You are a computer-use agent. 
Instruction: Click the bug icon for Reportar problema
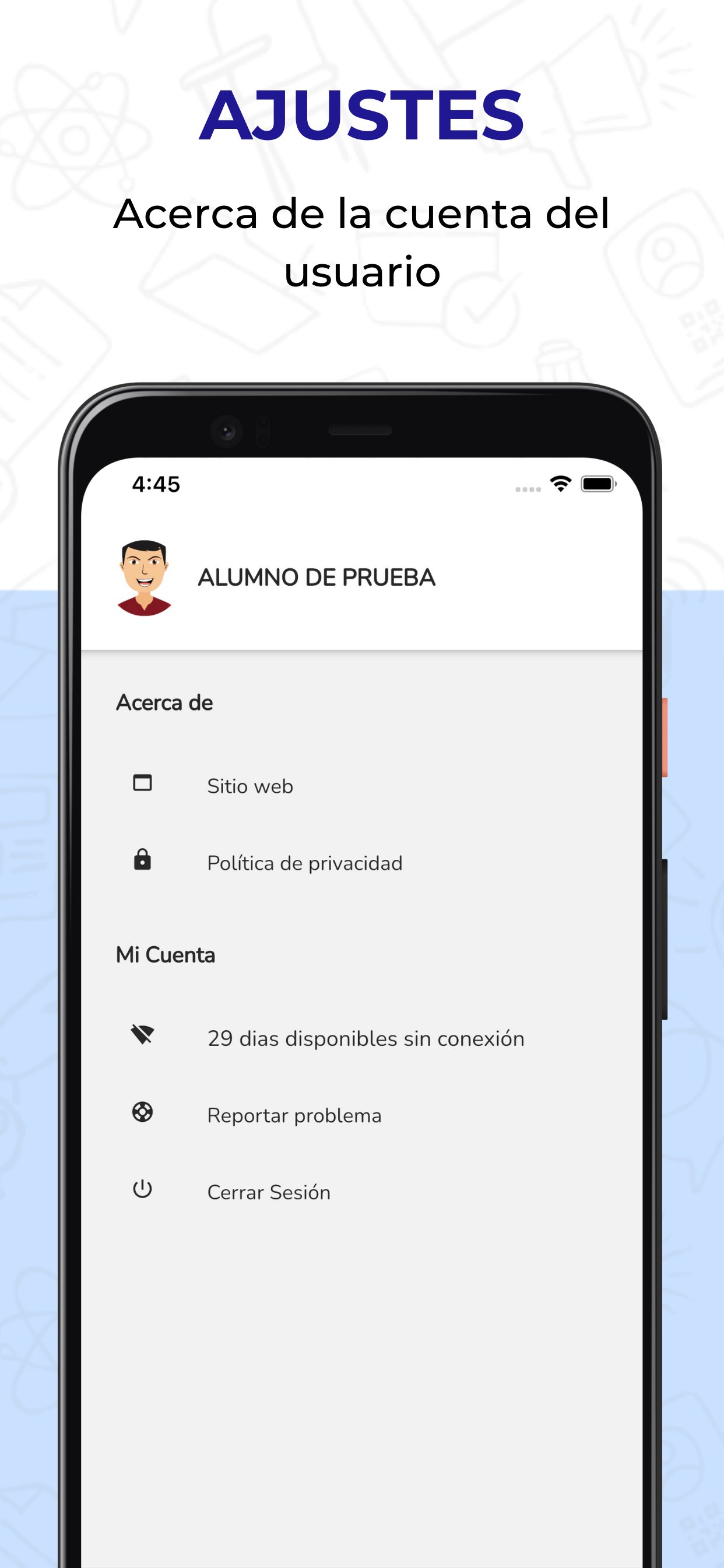pos(142,1115)
